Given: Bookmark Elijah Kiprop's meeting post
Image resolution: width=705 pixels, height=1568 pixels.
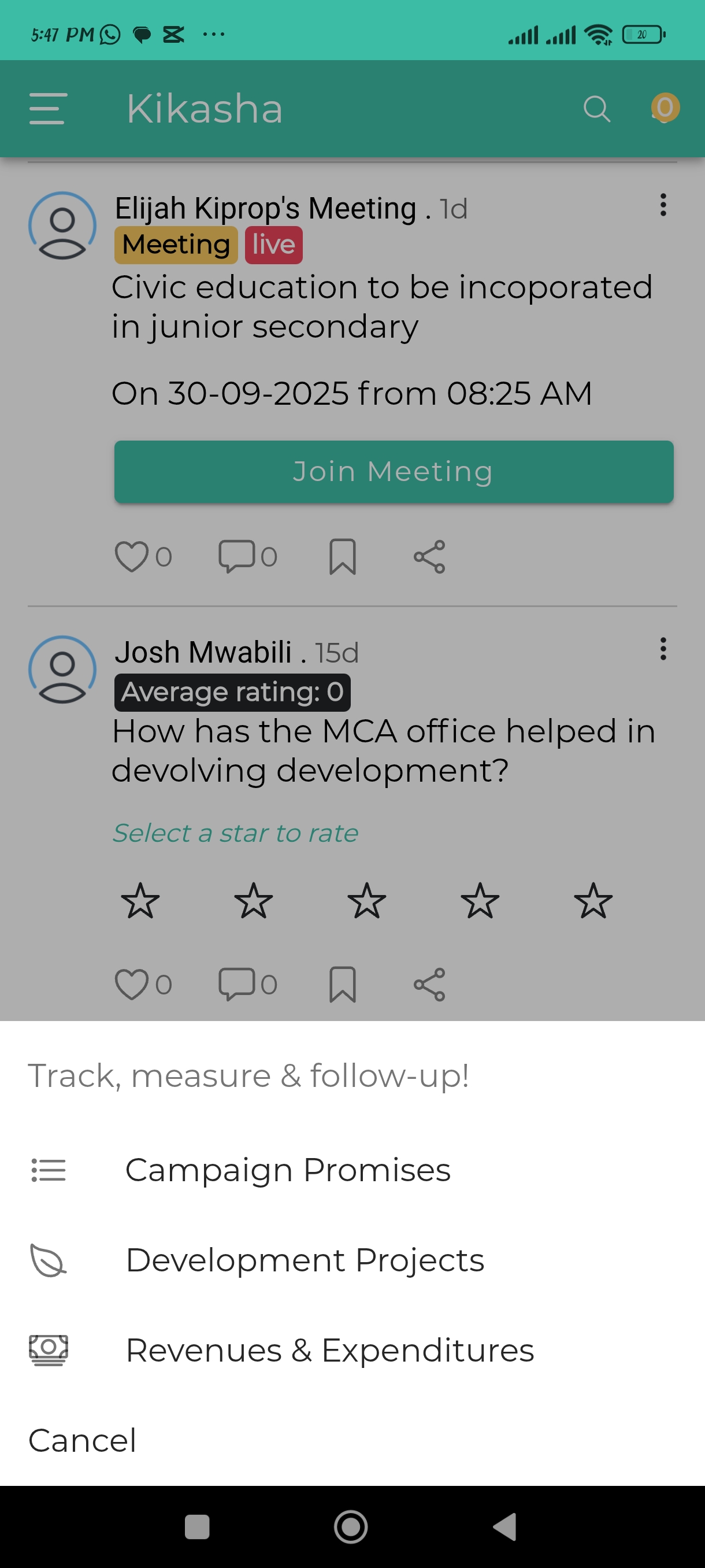Looking at the screenshot, I should coord(343,556).
